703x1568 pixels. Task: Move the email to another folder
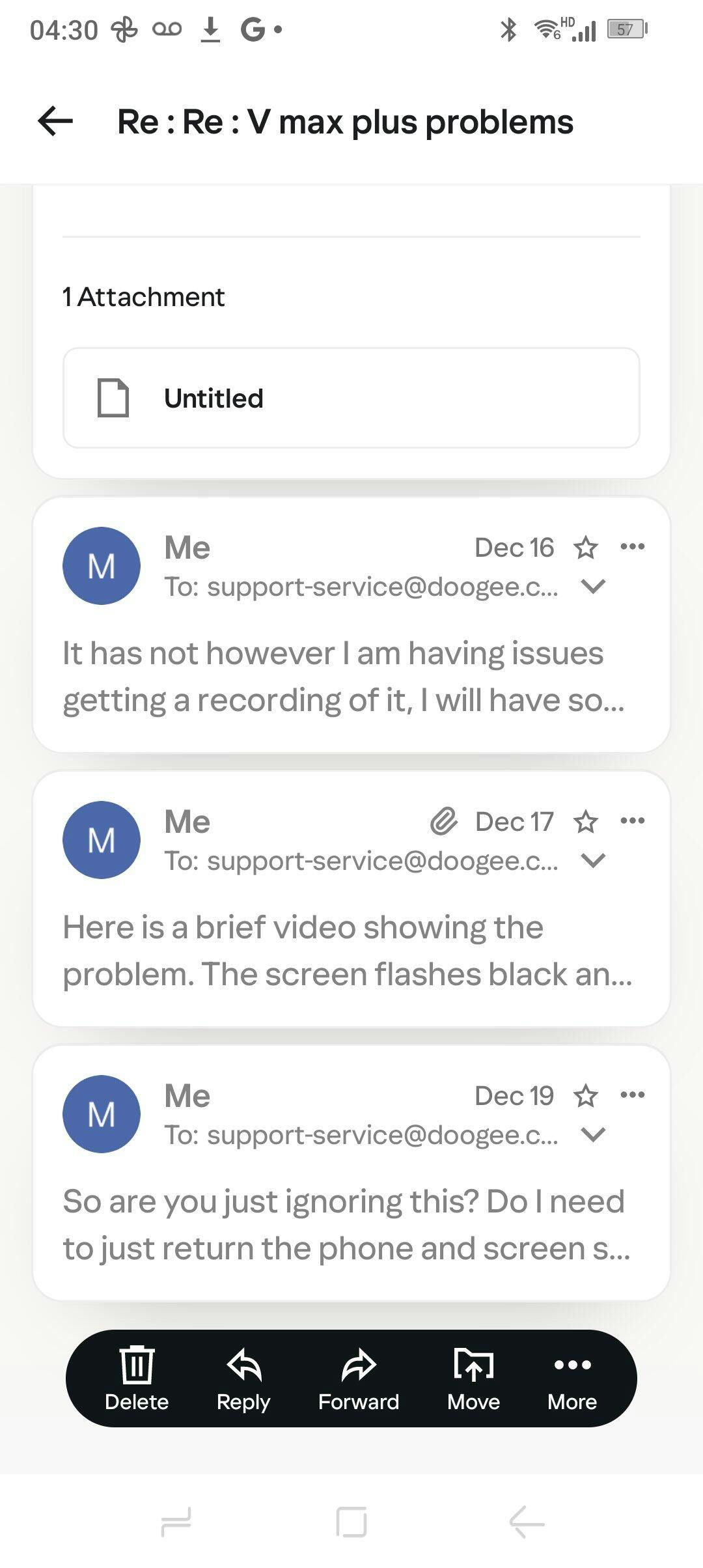click(x=473, y=1378)
